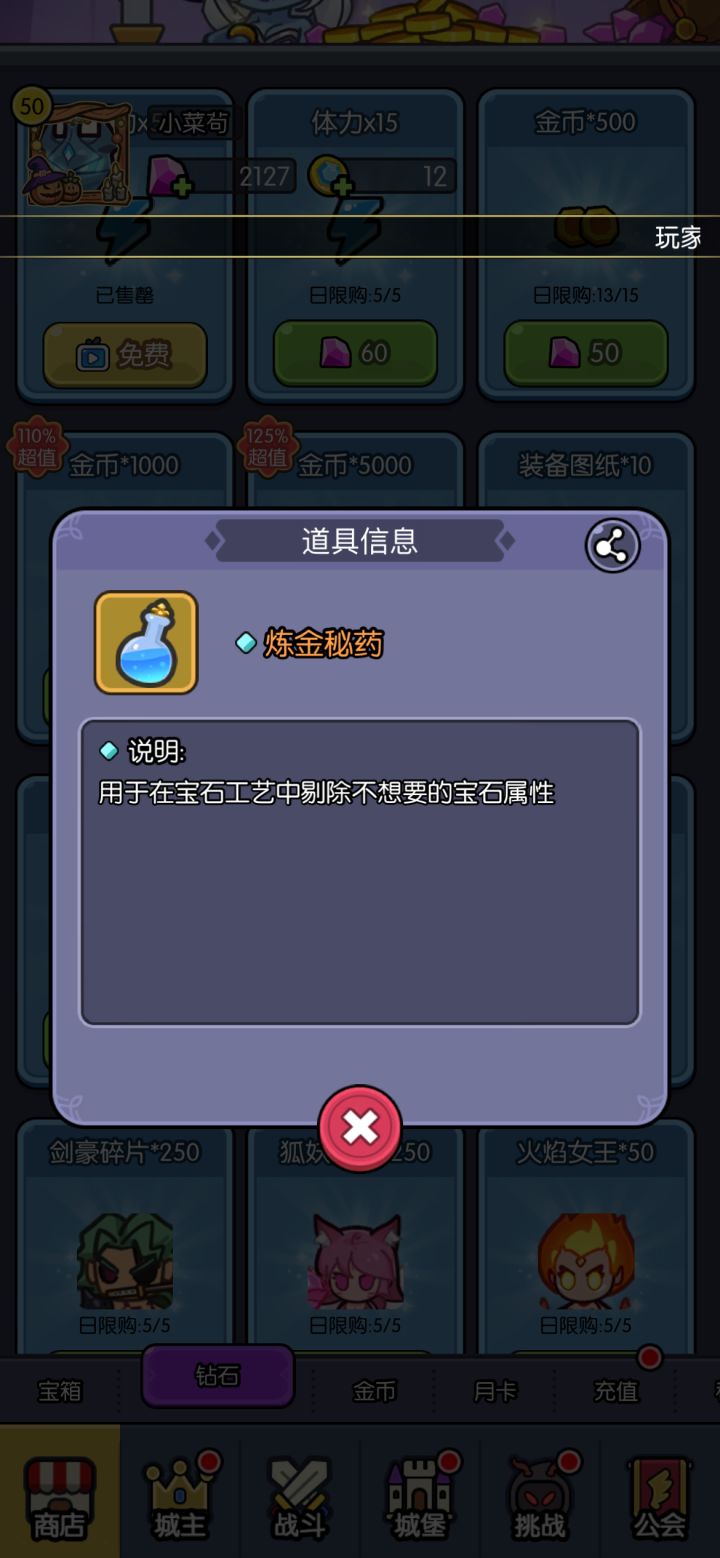Tap the 免费 free button
720x1558 pixels.
(x=125, y=355)
